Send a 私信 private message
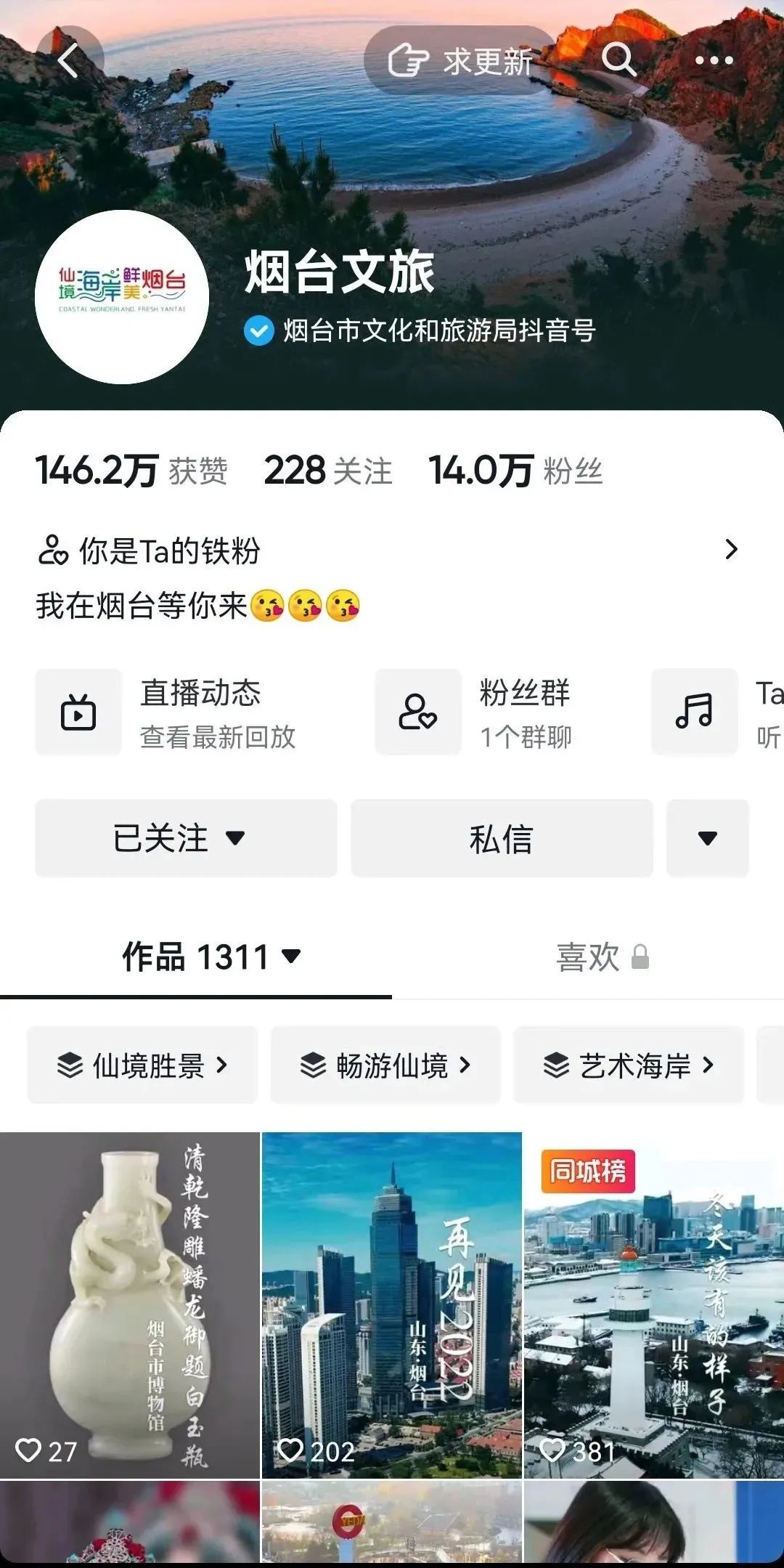The height and width of the screenshot is (1568, 784). (502, 838)
